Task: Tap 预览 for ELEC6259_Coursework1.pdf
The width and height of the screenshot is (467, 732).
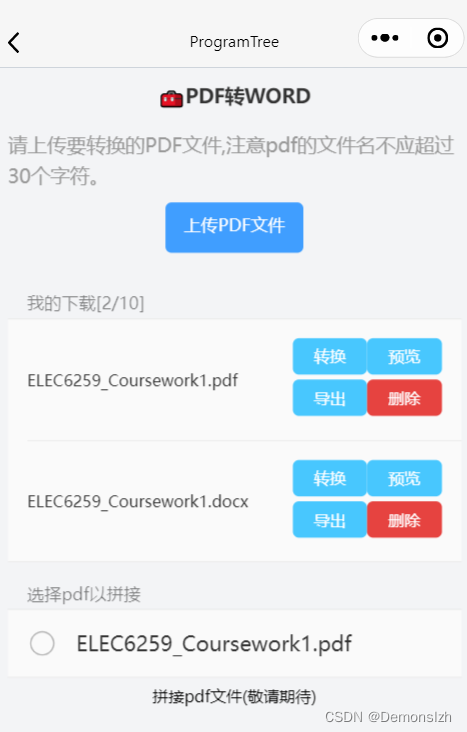Action: pos(404,356)
